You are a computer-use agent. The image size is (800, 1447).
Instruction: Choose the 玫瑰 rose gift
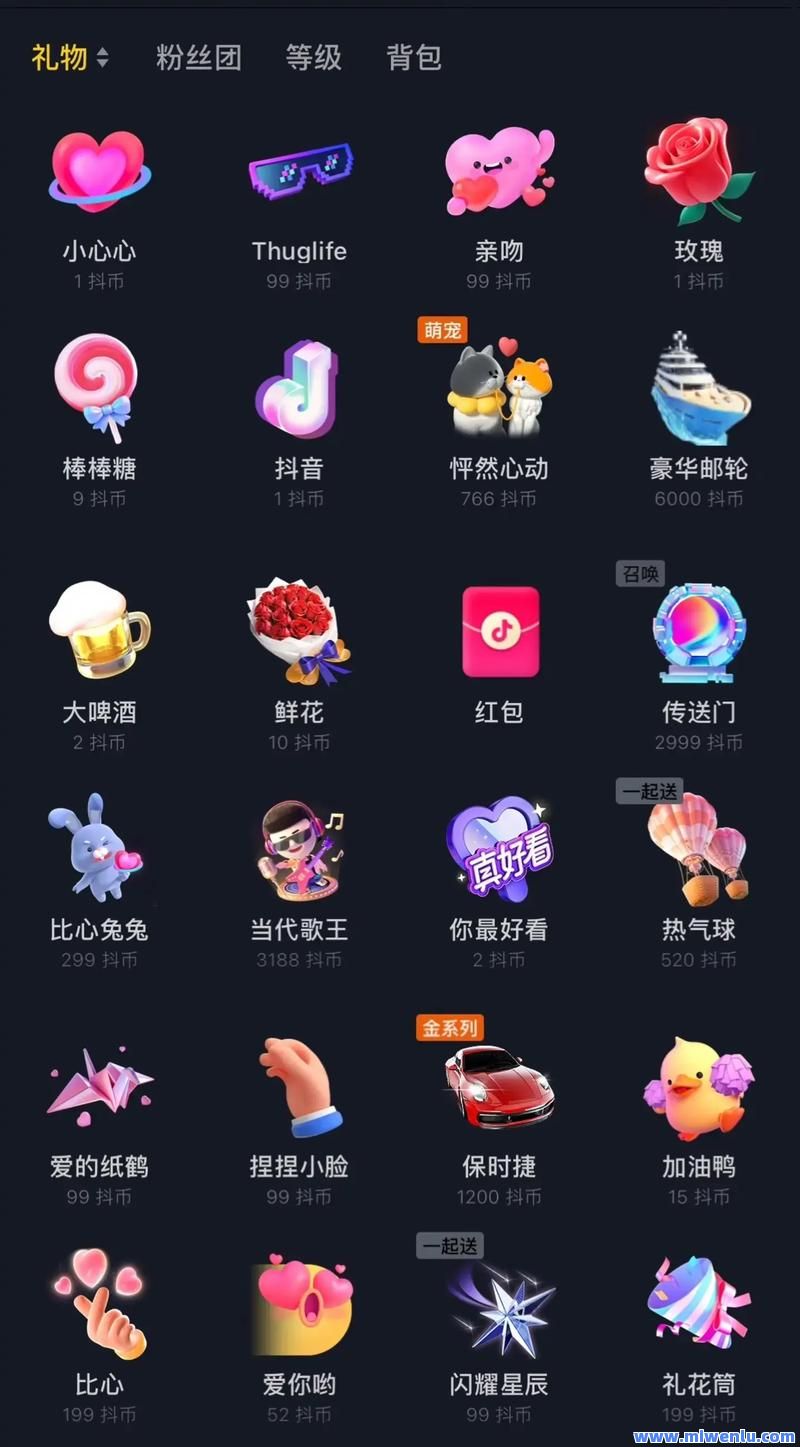(699, 207)
